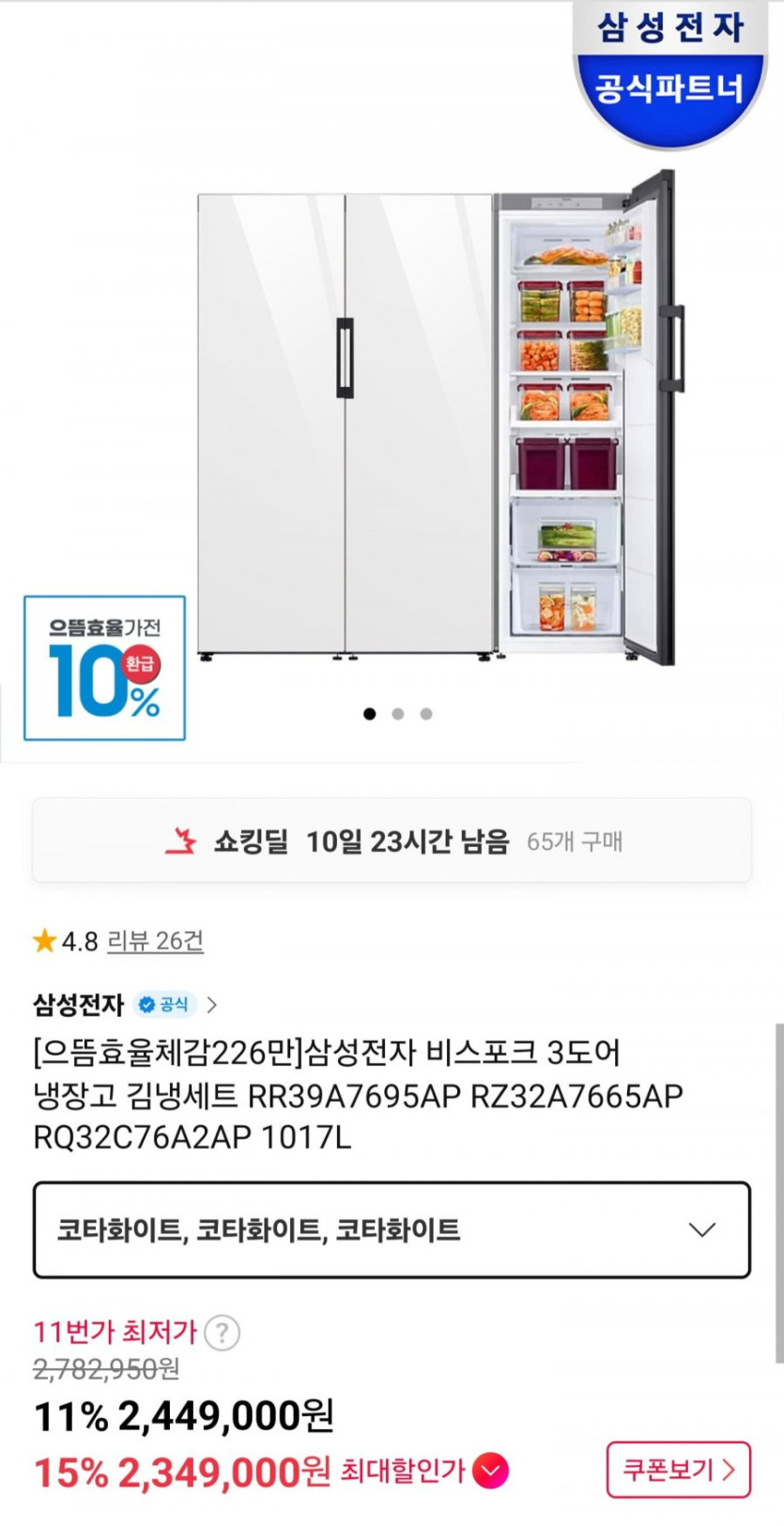The width and height of the screenshot is (784, 1526).
Task: Jump to the second product image dot
Action: (x=398, y=714)
